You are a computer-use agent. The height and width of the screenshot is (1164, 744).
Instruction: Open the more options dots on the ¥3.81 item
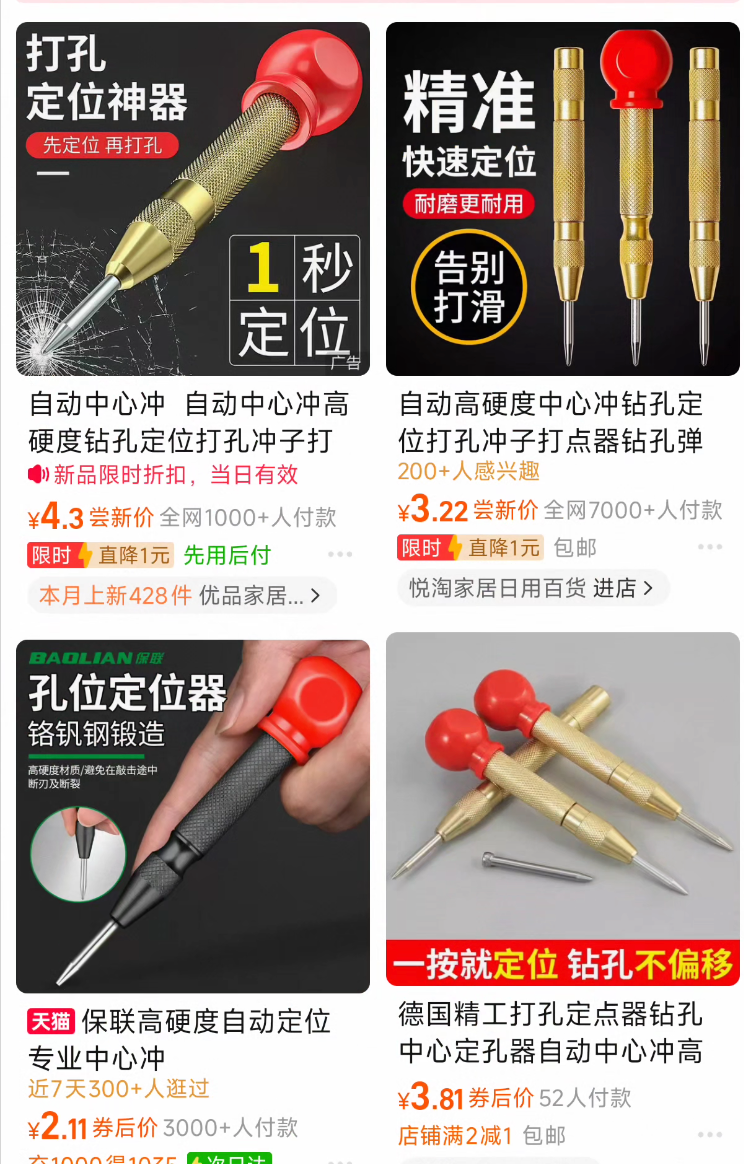point(710,1135)
